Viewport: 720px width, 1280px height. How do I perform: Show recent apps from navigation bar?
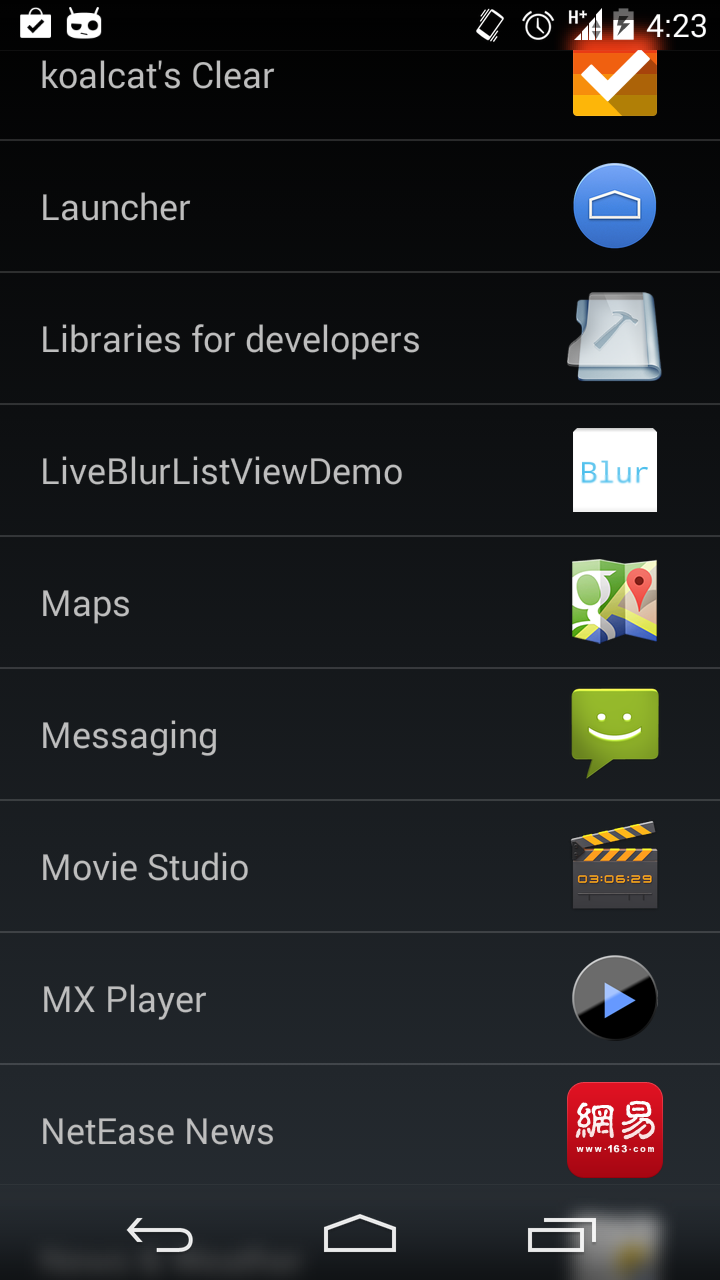(560, 1236)
